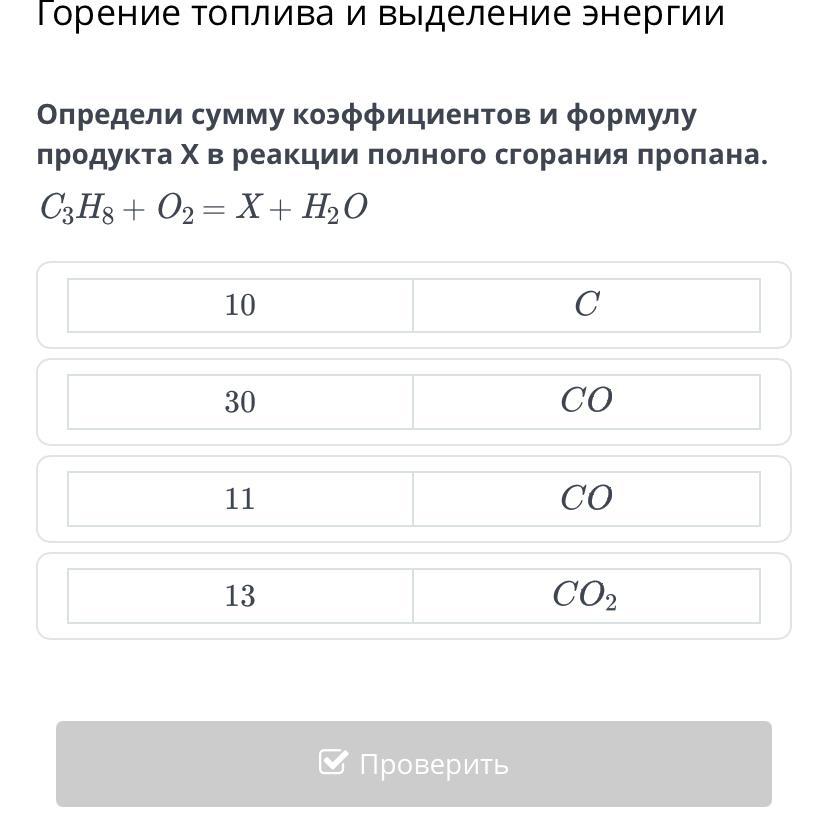This screenshot has width=828, height=828.
Task: Tap the Проверить button
Action: pyautogui.click(x=413, y=764)
